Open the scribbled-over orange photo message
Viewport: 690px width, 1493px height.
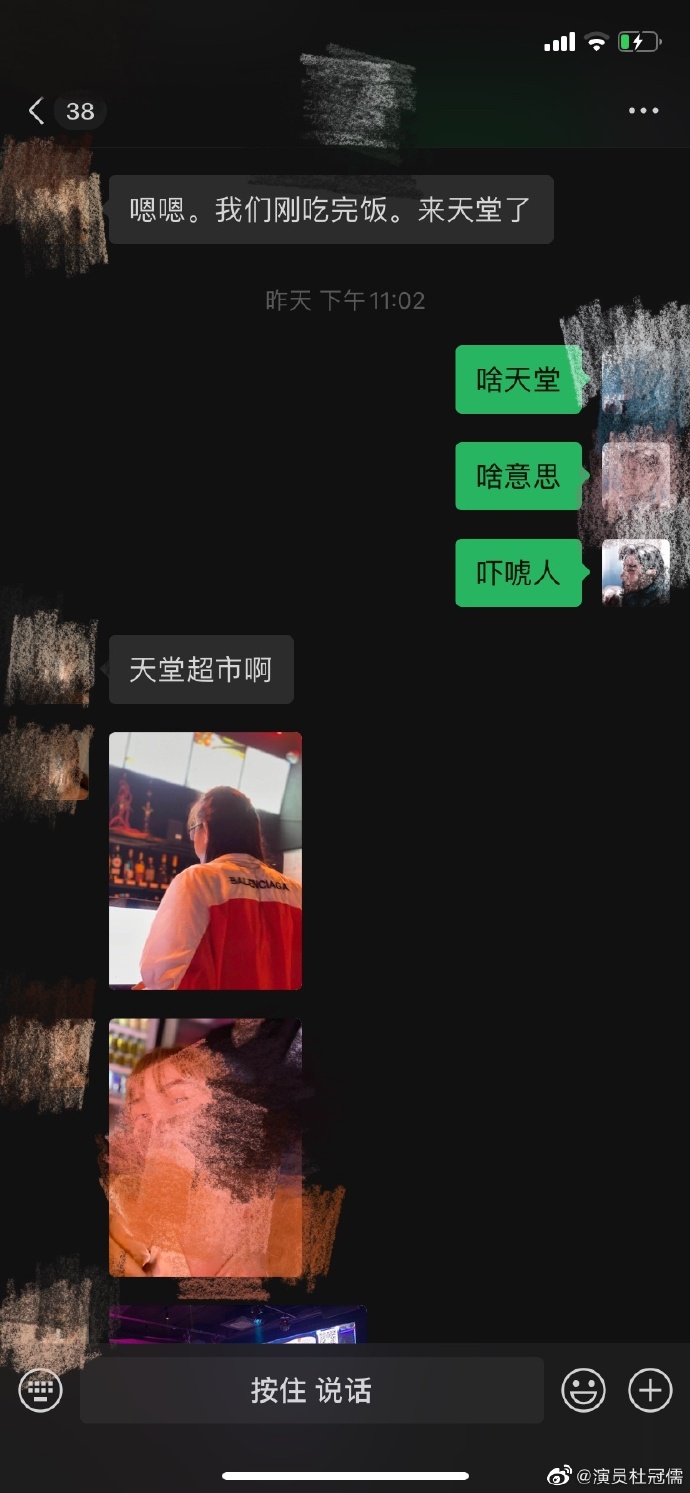pyautogui.click(x=205, y=1147)
